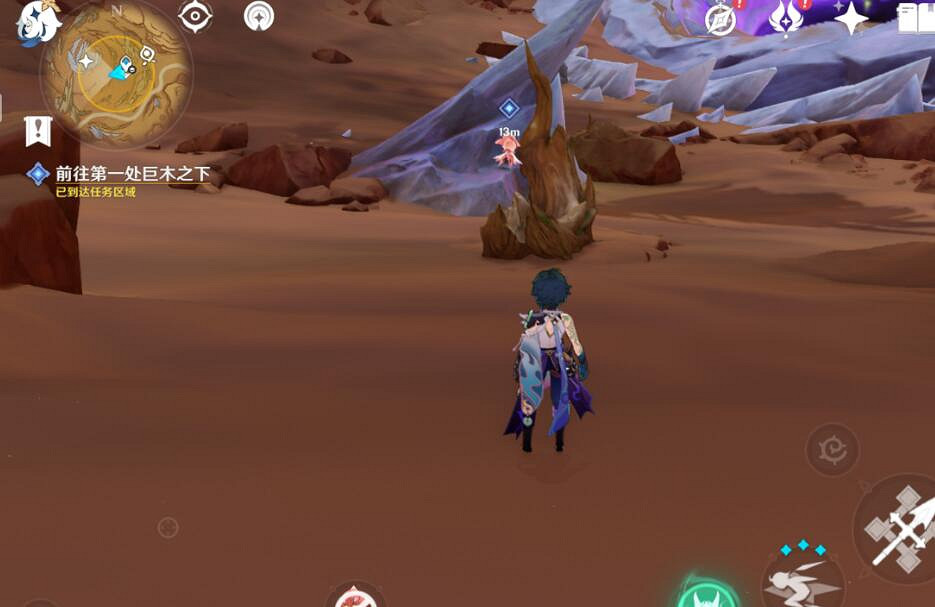Image resolution: width=935 pixels, height=607 pixels.
Task: Tap the sprint dash button
Action: tap(802, 582)
